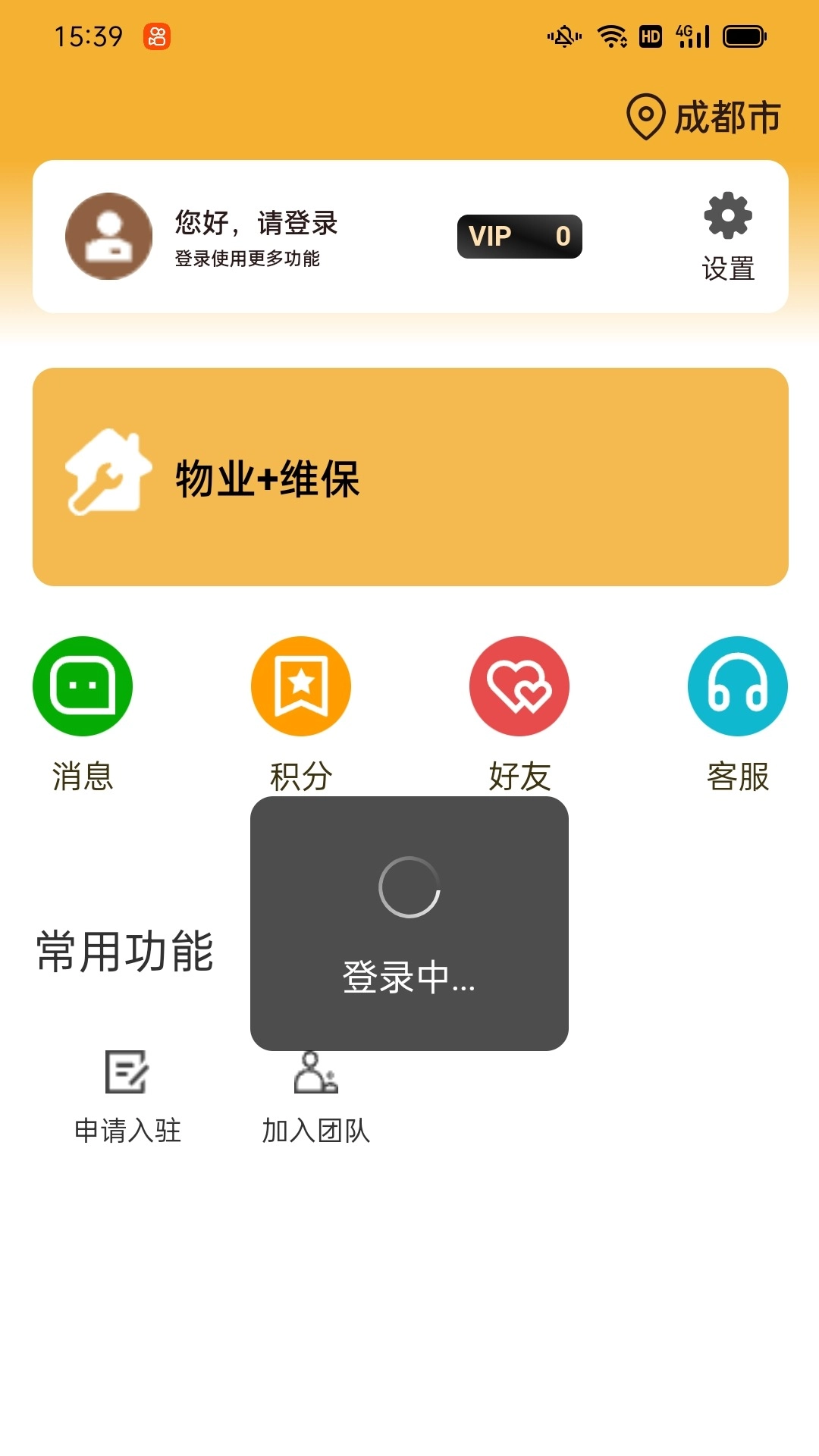Open the 物业+维保 home wrench icon

(x=109, y=474)
